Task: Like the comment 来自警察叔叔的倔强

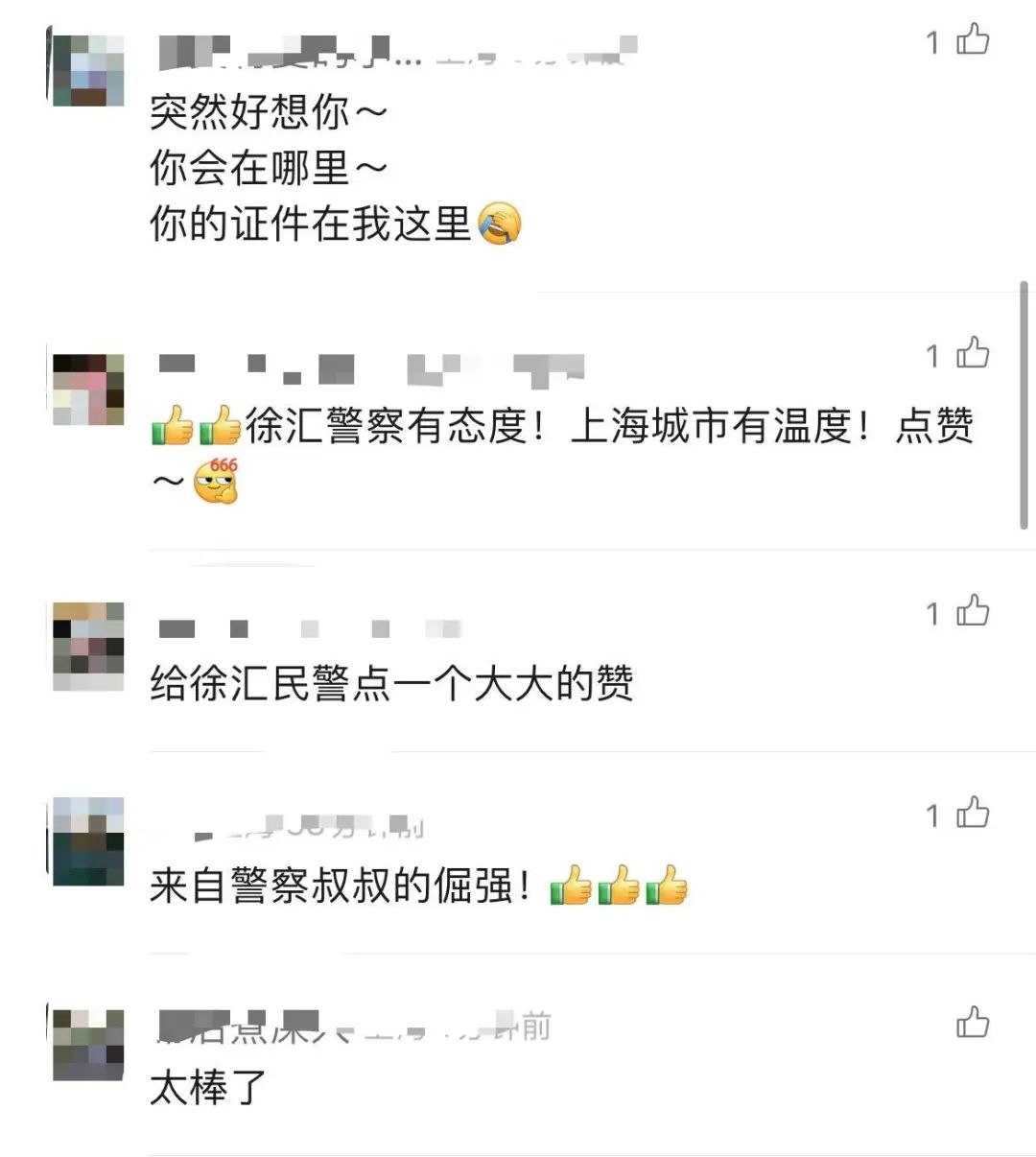Action: pos(972,814)
